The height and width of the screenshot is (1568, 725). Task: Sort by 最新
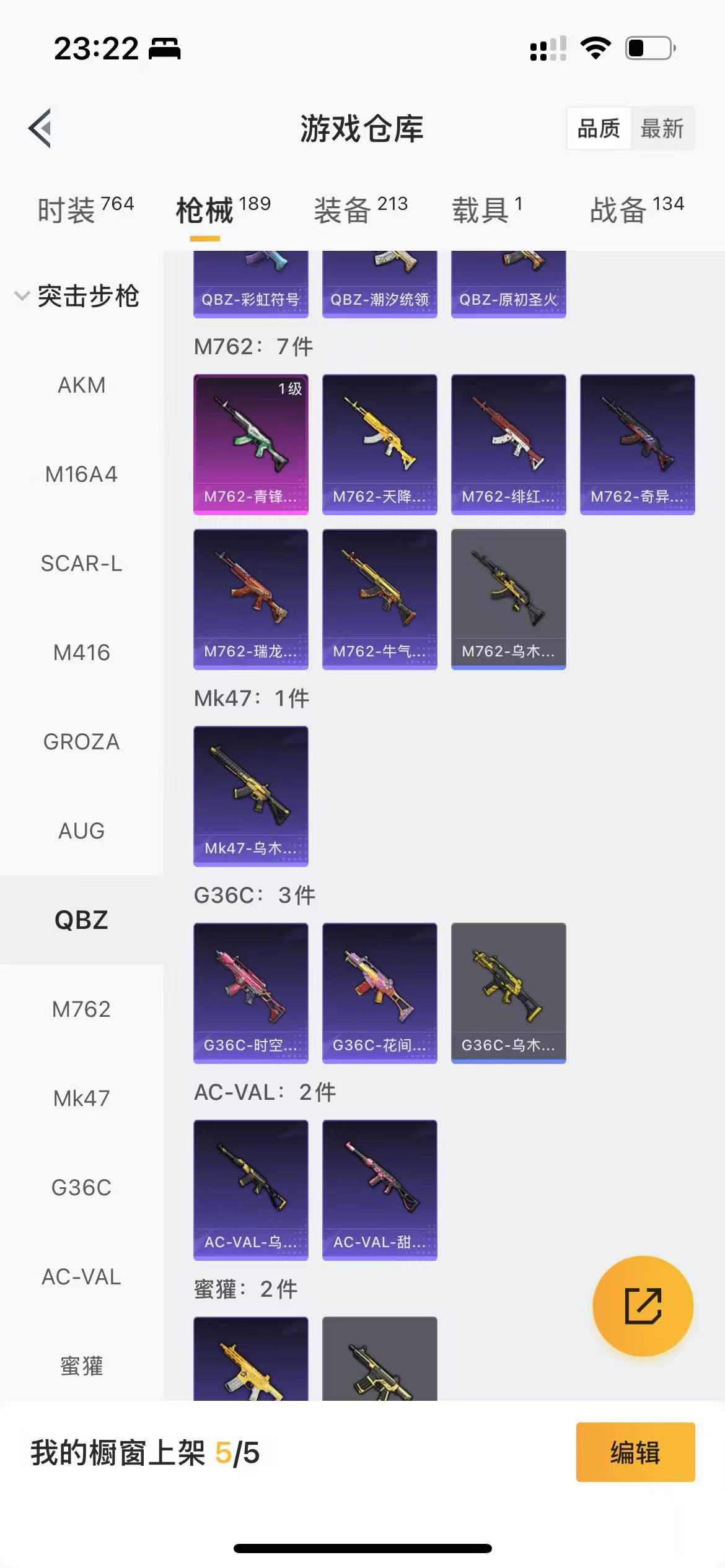click(661, 129)
